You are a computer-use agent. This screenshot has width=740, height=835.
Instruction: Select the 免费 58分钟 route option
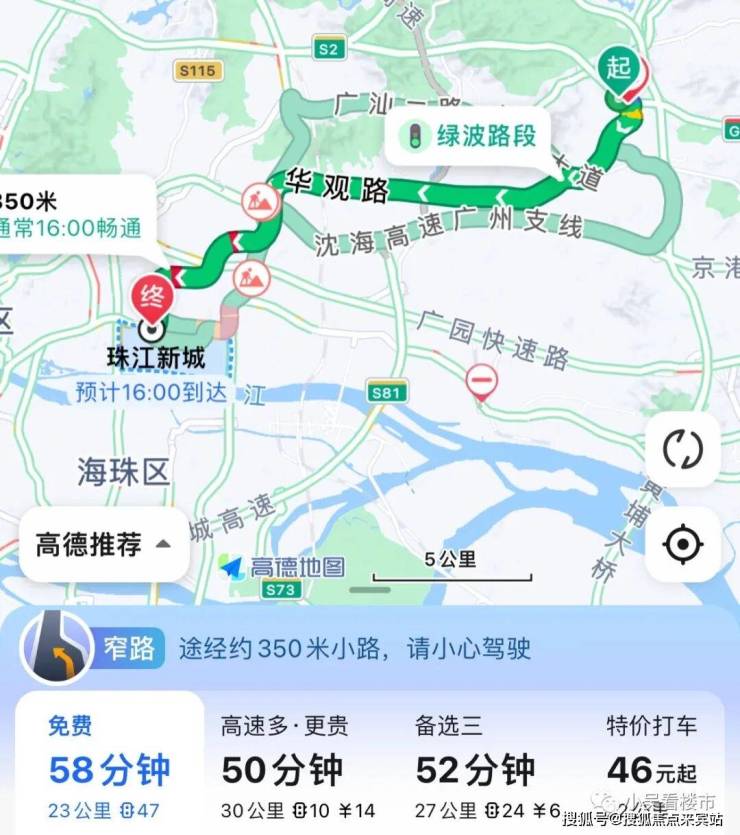108,765
